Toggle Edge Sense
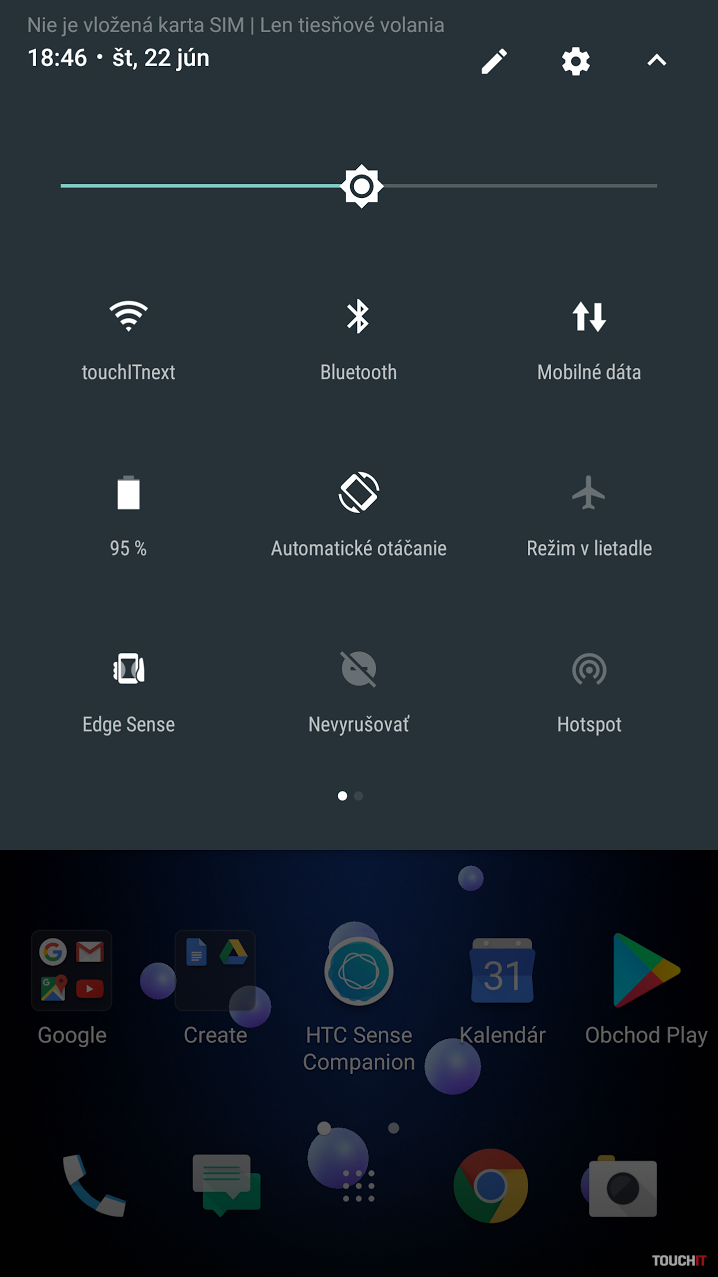This screenshot has height=1277, width=718. point(128,670)
